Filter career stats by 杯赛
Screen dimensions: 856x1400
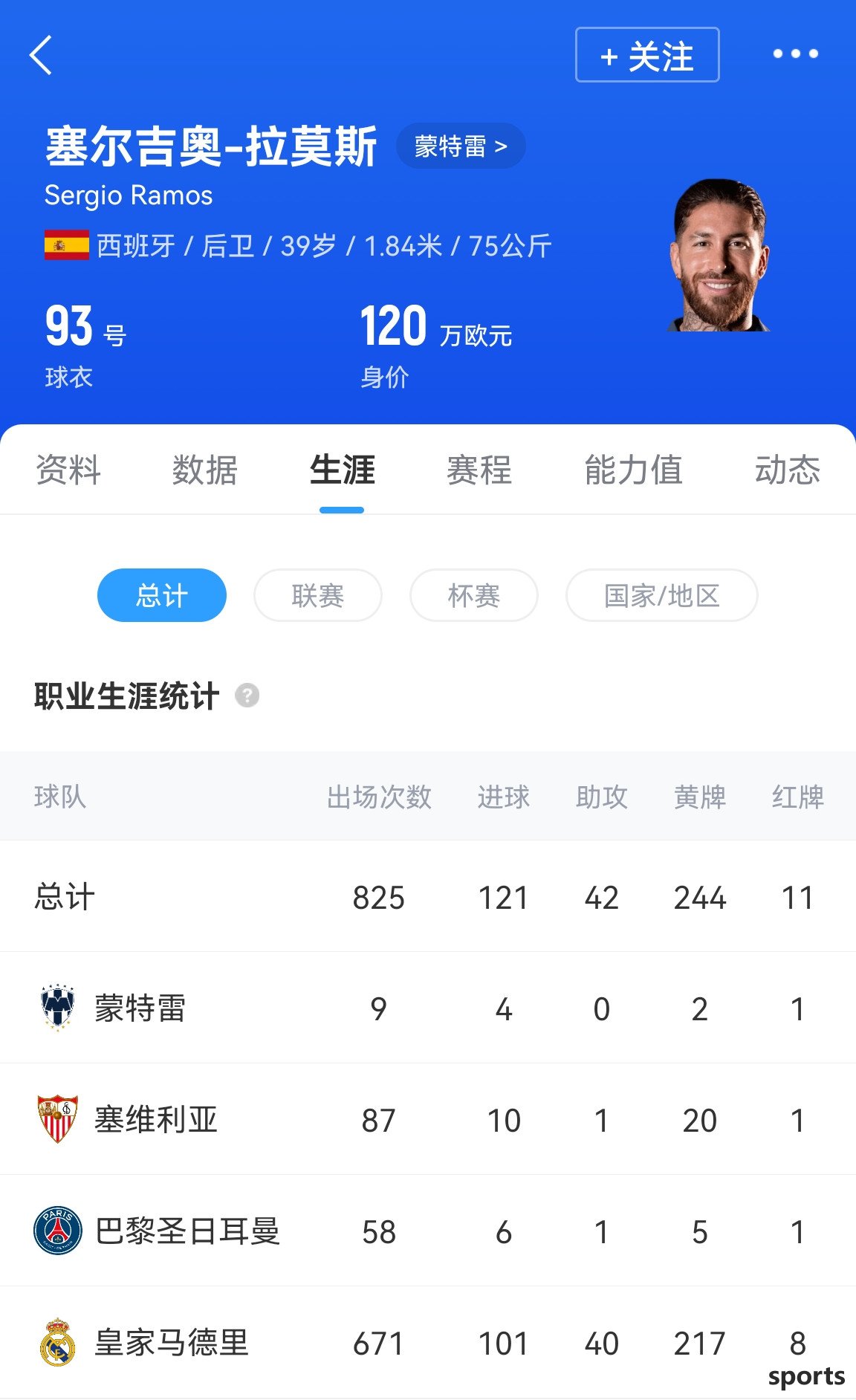click(x=474, y=595)
